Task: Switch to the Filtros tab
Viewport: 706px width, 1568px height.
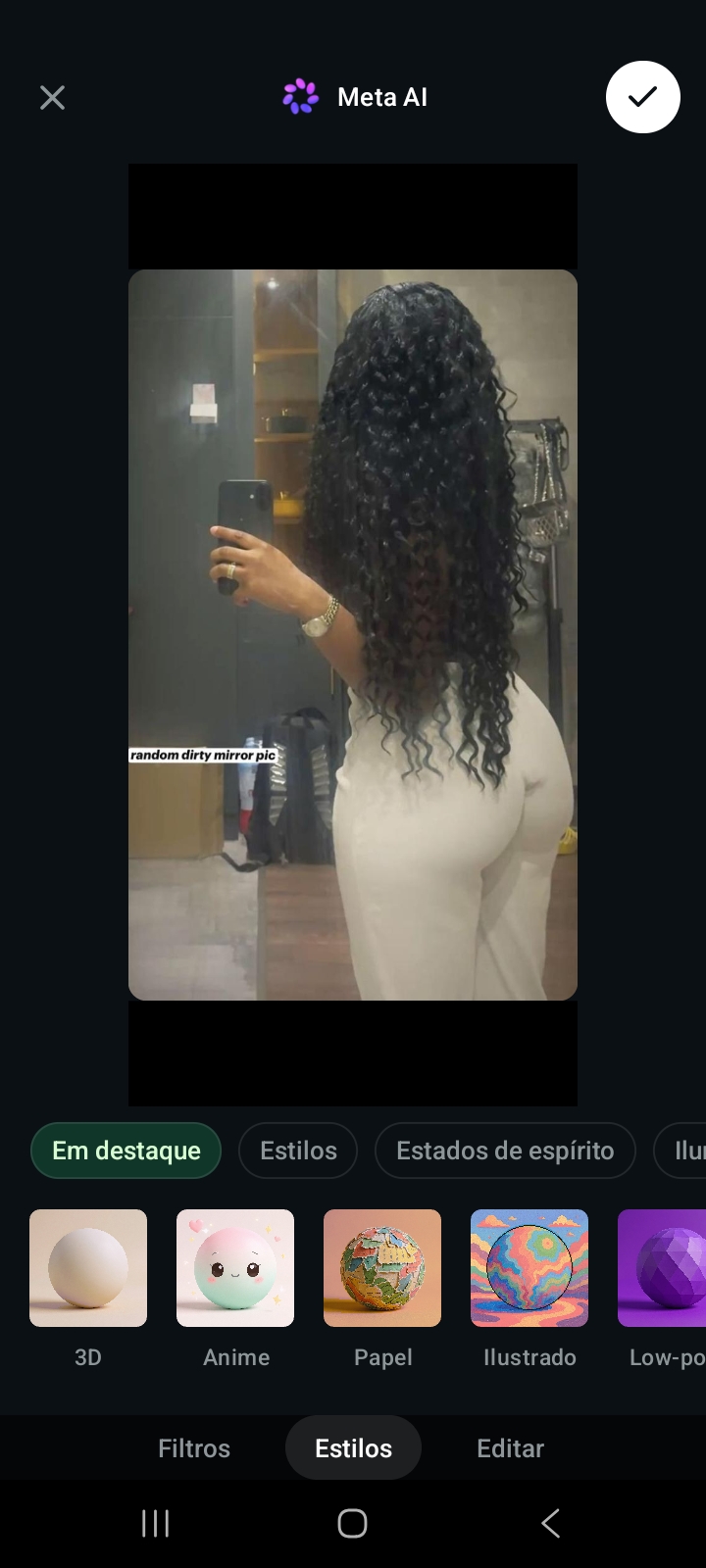Action: pyautogui.click(x=194, y=1448)
